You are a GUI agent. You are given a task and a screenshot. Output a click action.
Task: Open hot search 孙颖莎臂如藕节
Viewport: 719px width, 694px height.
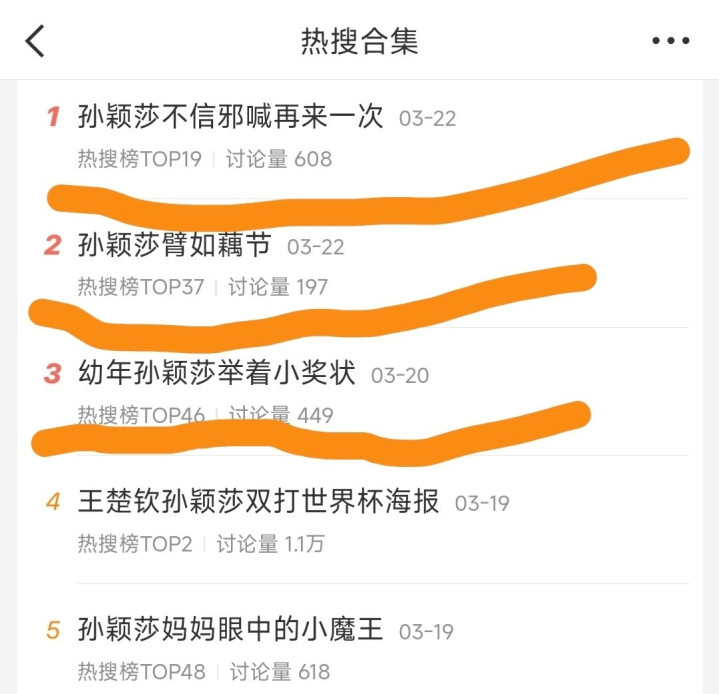[x=175, y=245]
